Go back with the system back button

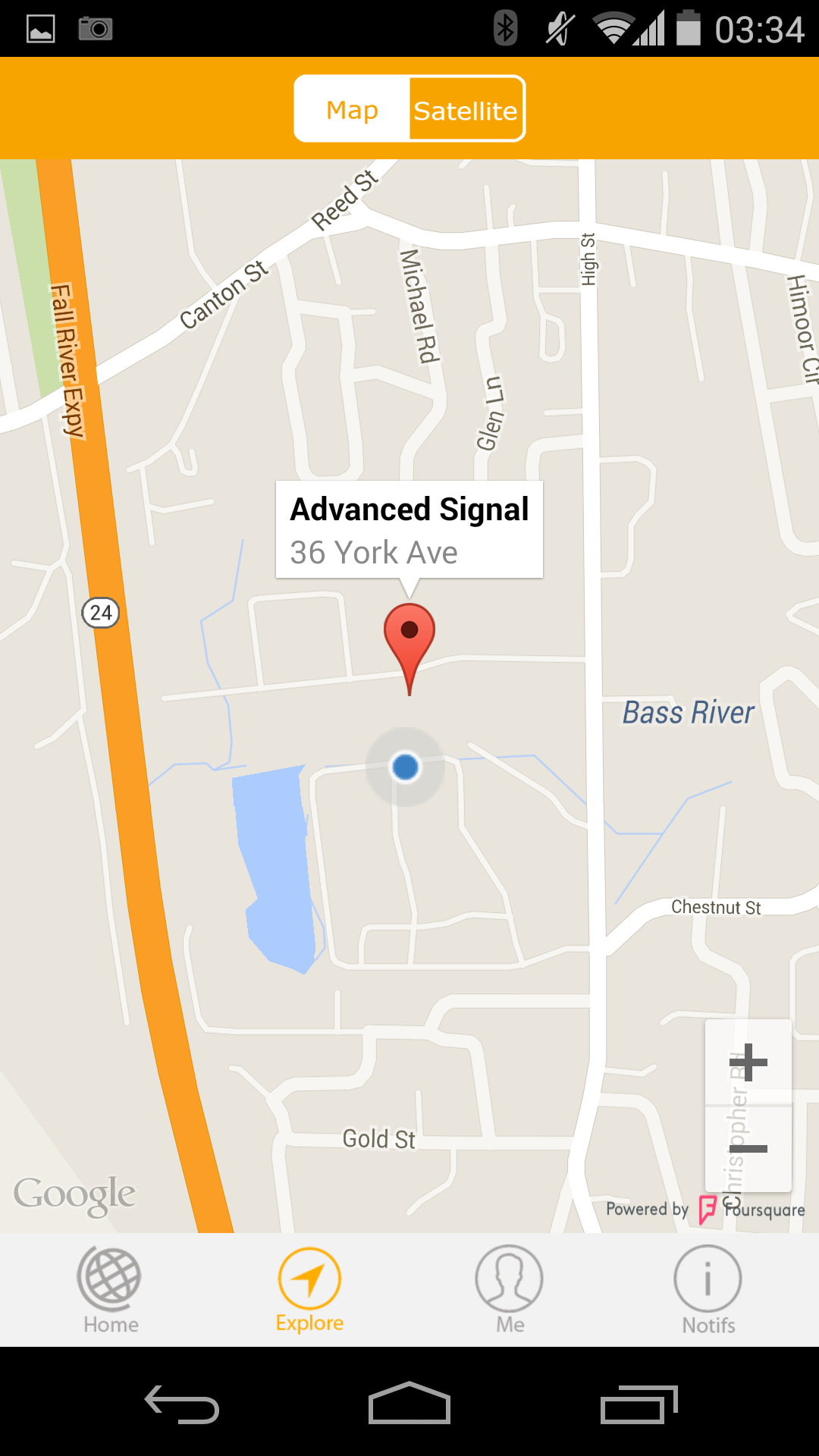pyautogui.click(x=182, y=1404)
